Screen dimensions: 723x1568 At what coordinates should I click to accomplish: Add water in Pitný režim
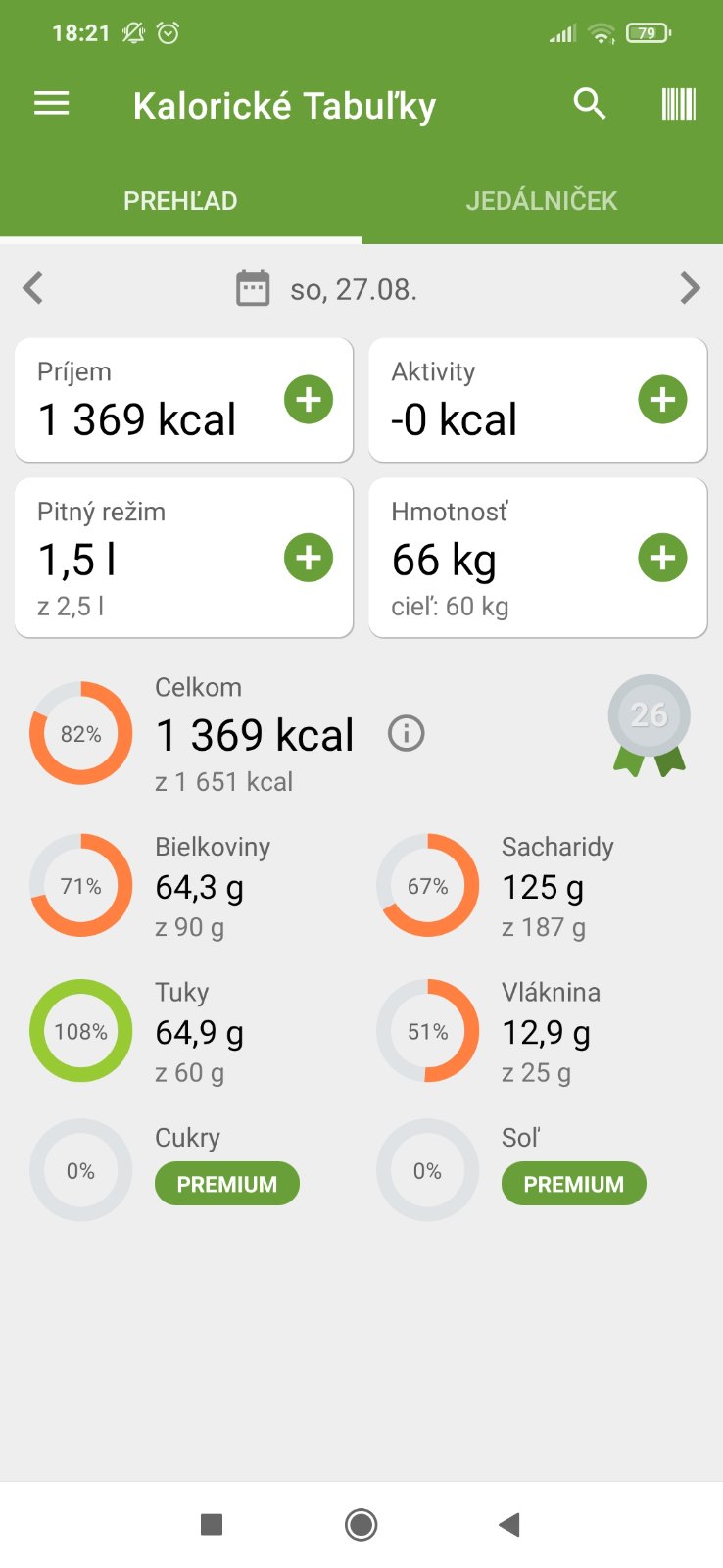pyautogui.click(x=309, y=558)
